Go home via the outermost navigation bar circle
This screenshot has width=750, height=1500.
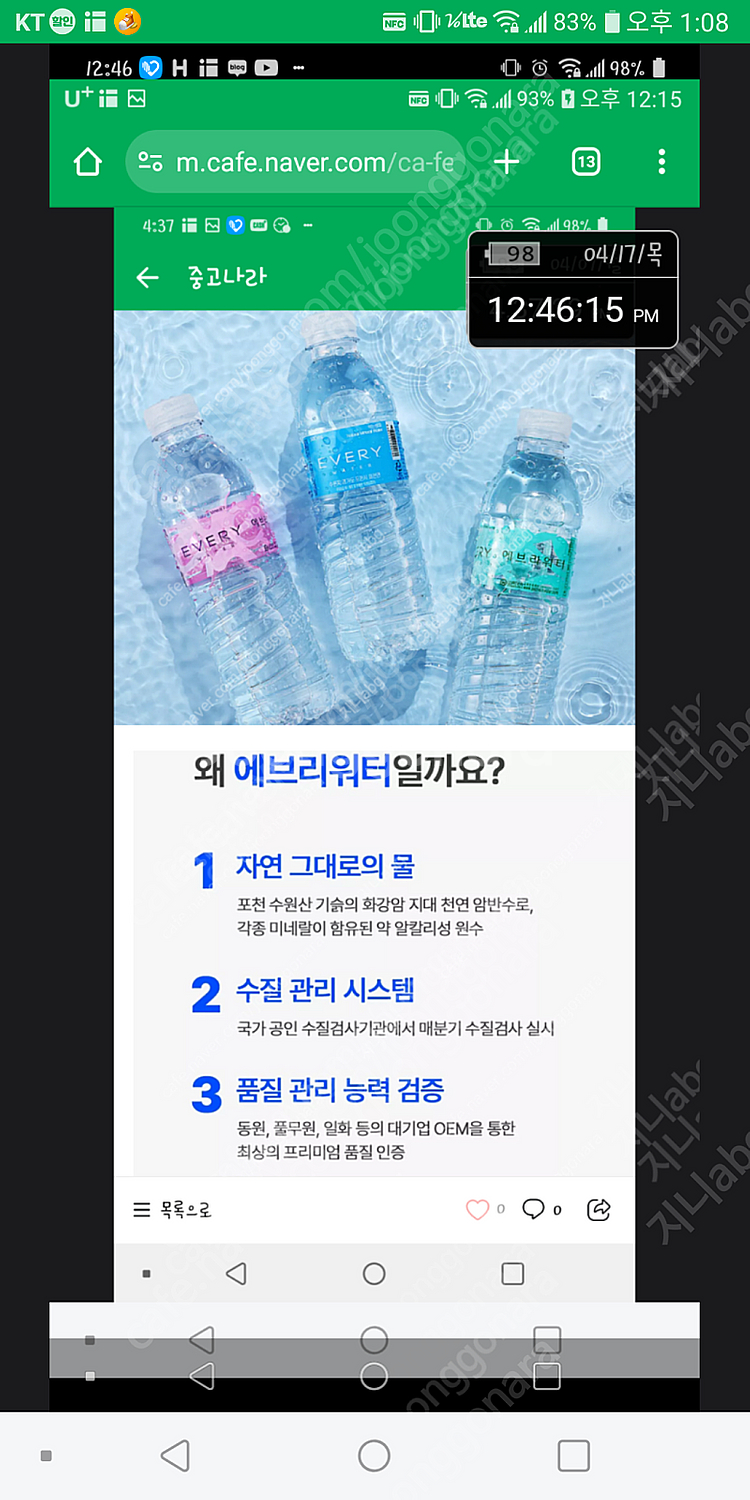tap(374, 1456)
